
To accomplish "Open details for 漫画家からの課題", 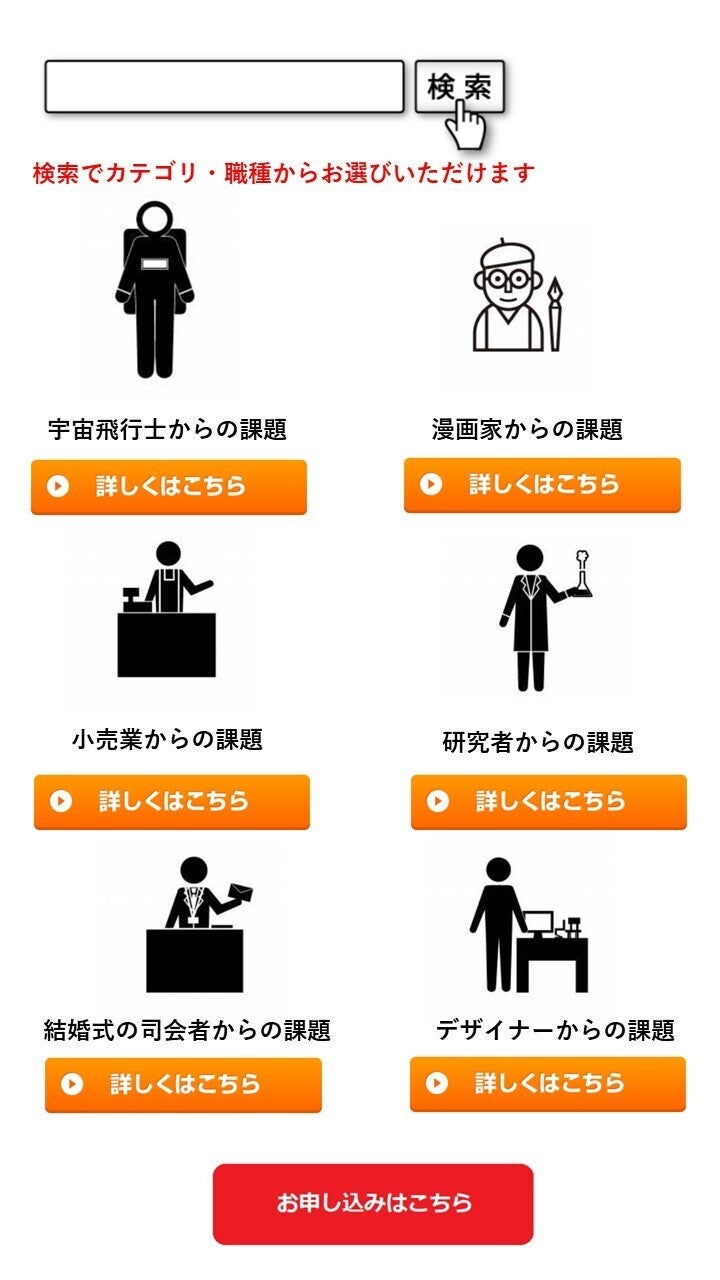I will (x=542, y=485).
